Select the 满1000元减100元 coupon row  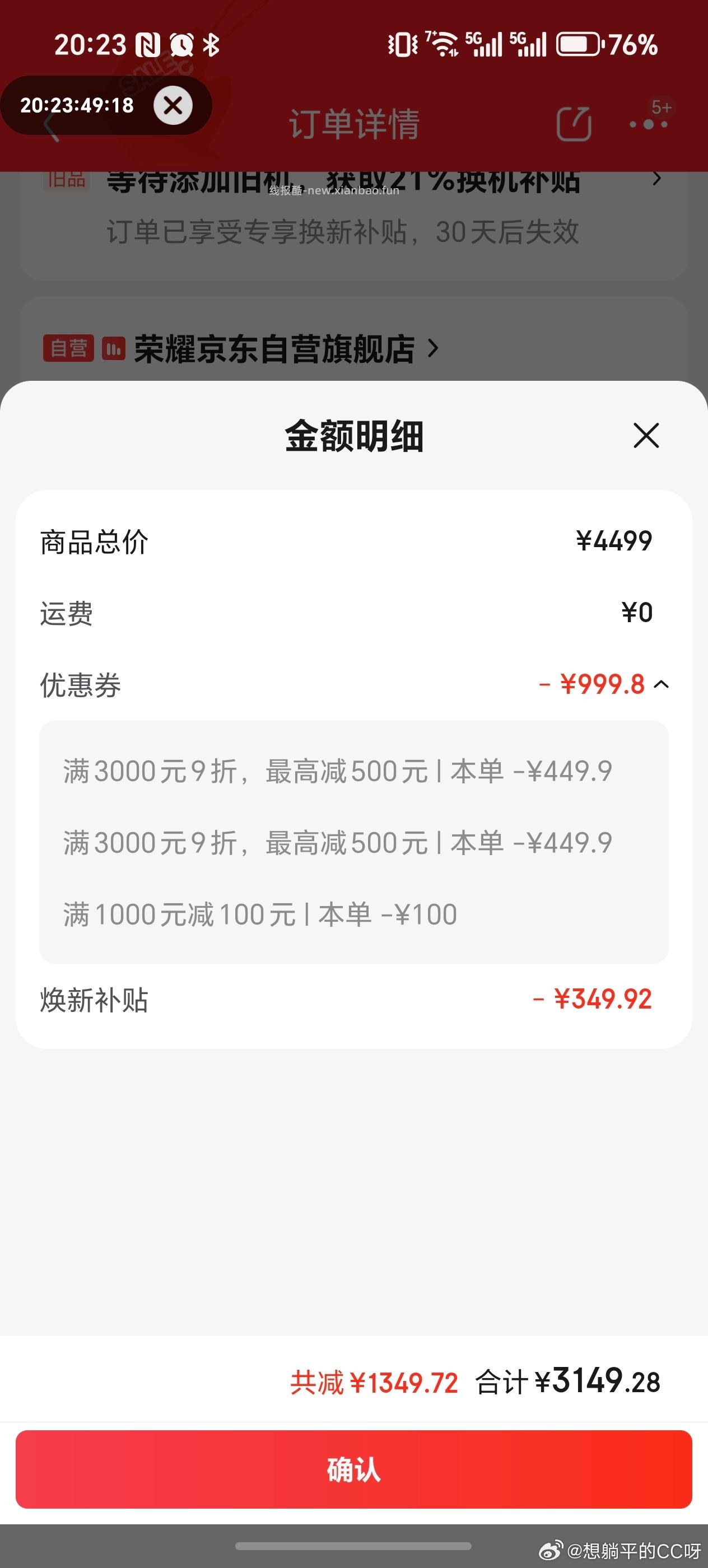260,914
